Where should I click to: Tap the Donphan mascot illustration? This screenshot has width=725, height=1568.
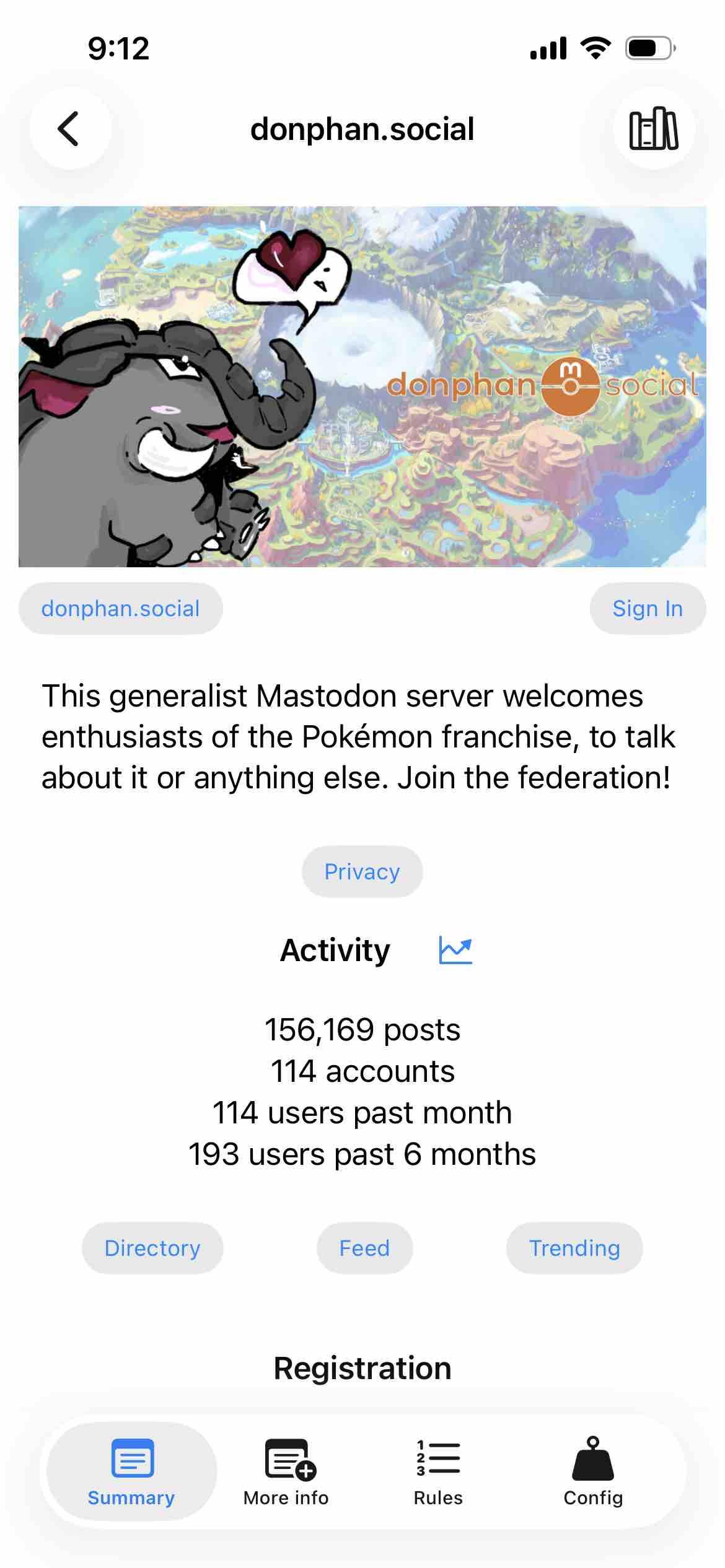(x=143, y=433)
